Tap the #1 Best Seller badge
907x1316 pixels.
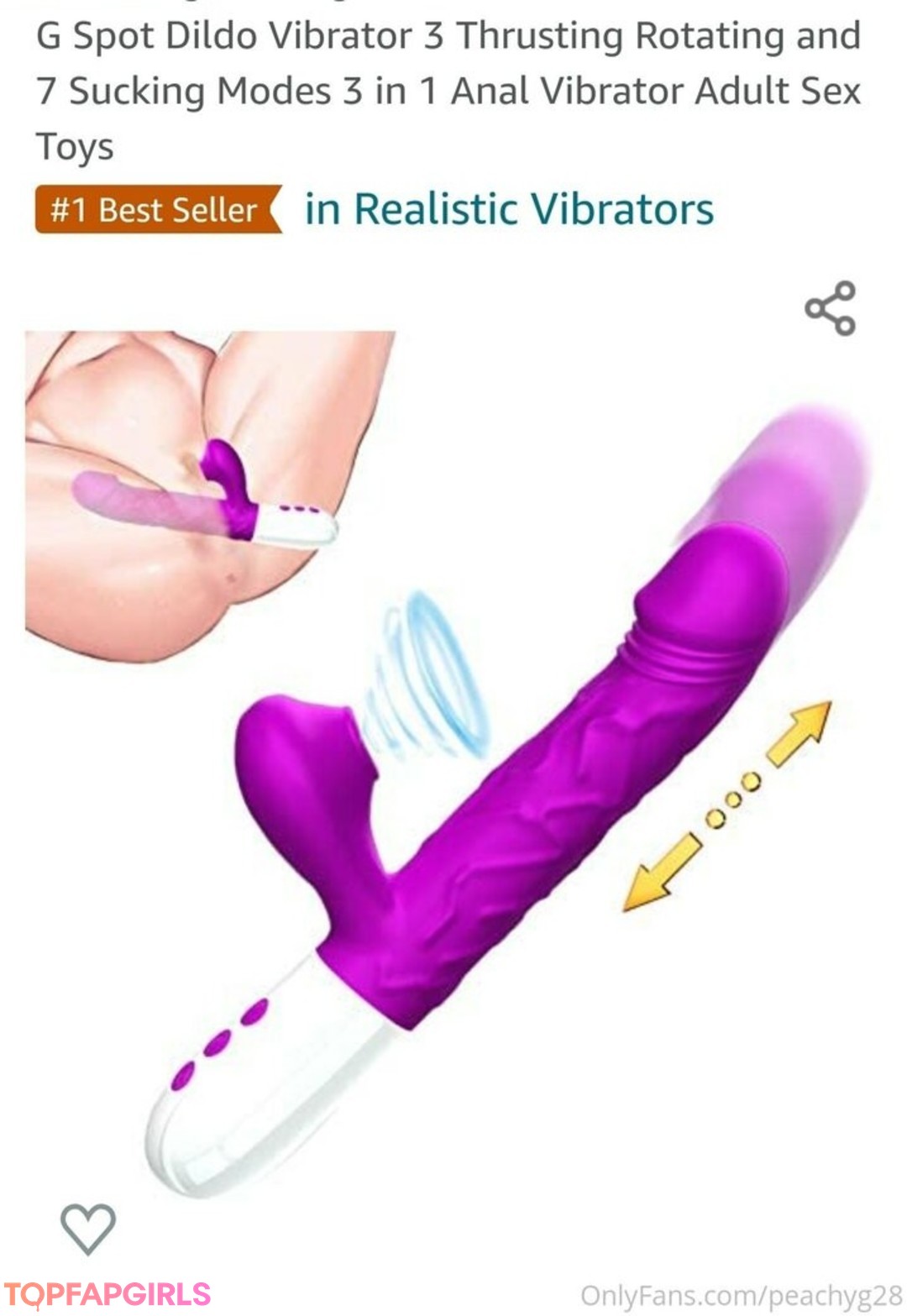point(157,209)
